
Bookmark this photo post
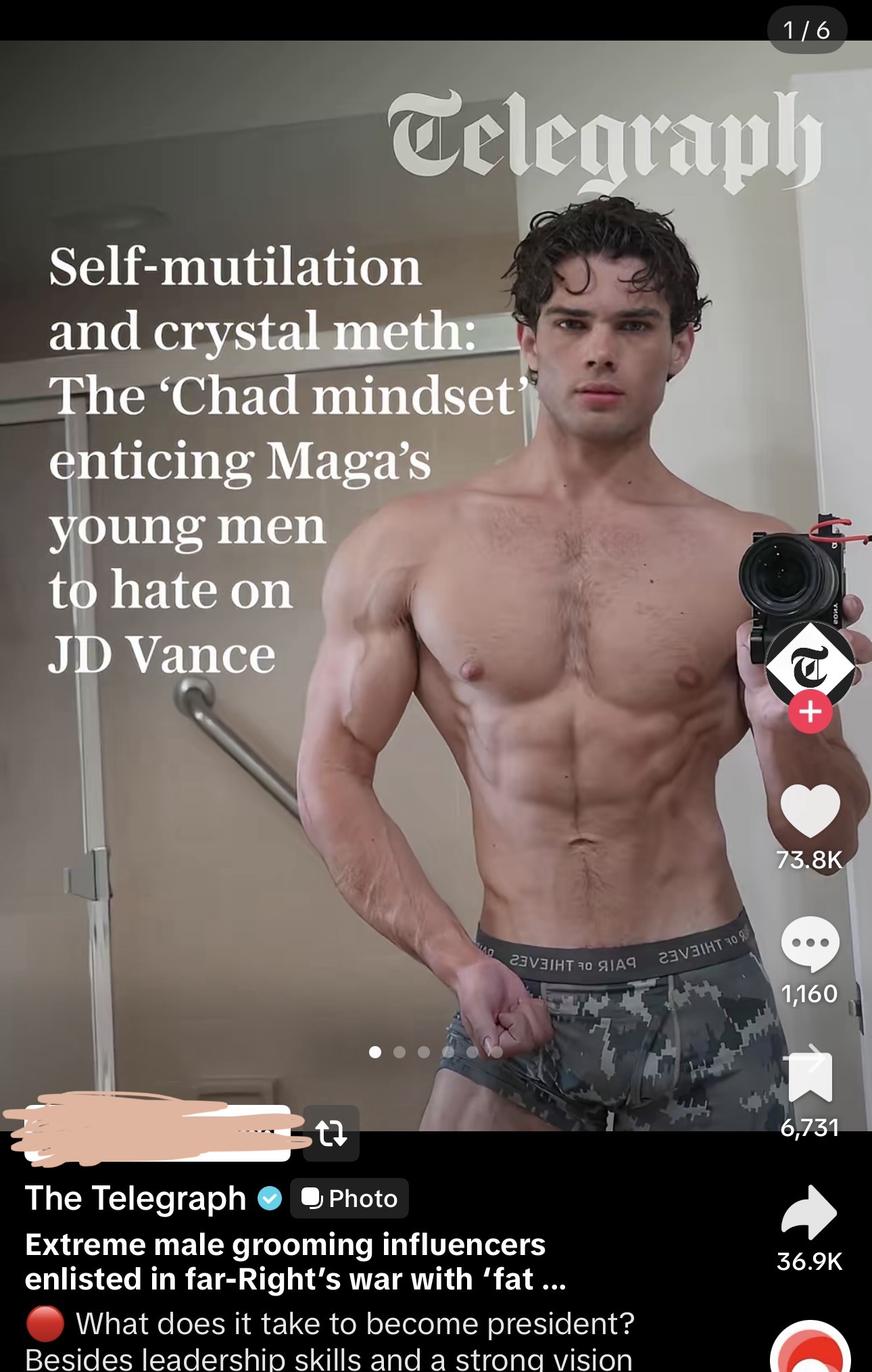point(810,1075)
